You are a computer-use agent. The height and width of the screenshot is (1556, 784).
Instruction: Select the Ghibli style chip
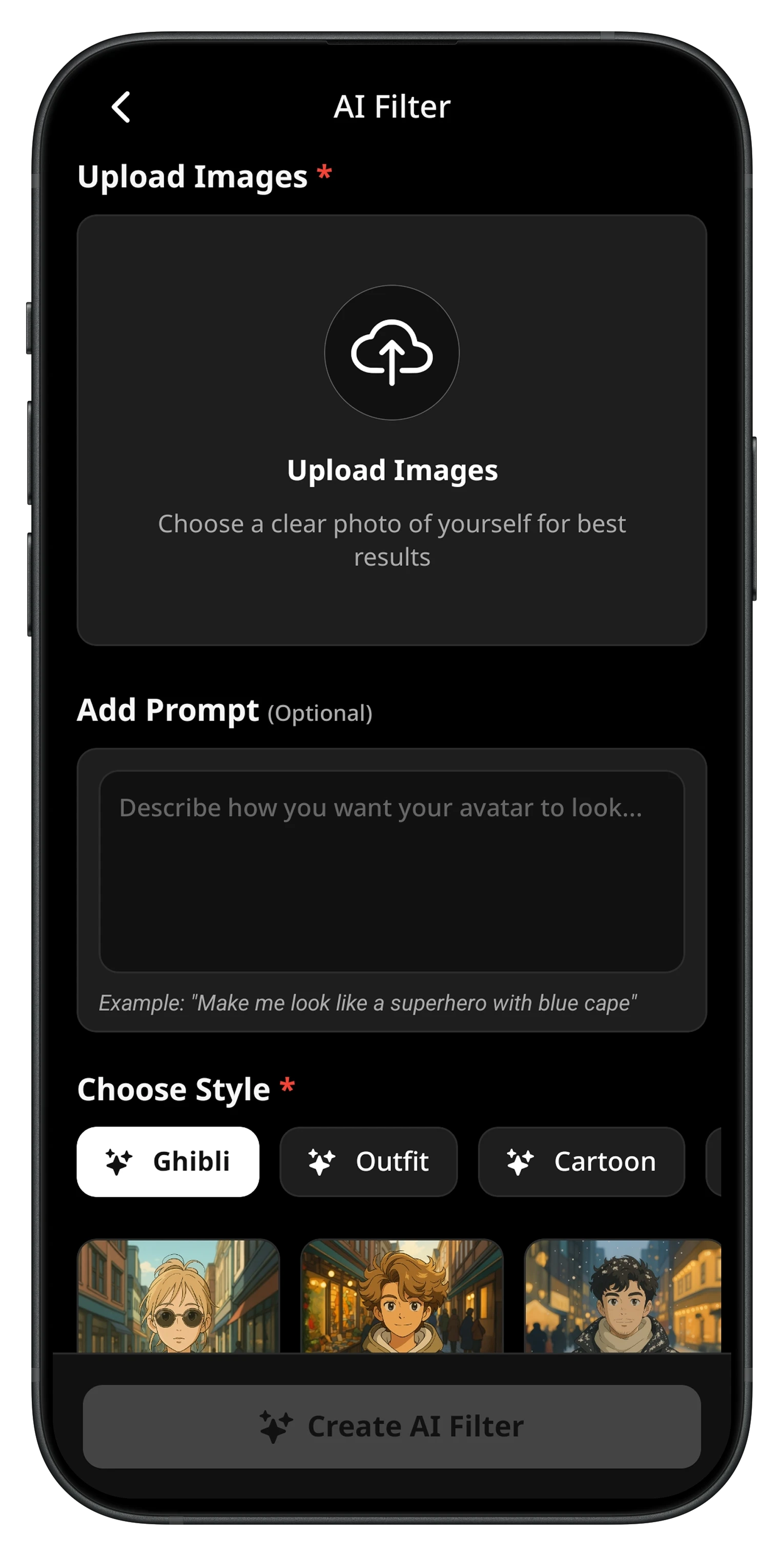(168, 1161)
